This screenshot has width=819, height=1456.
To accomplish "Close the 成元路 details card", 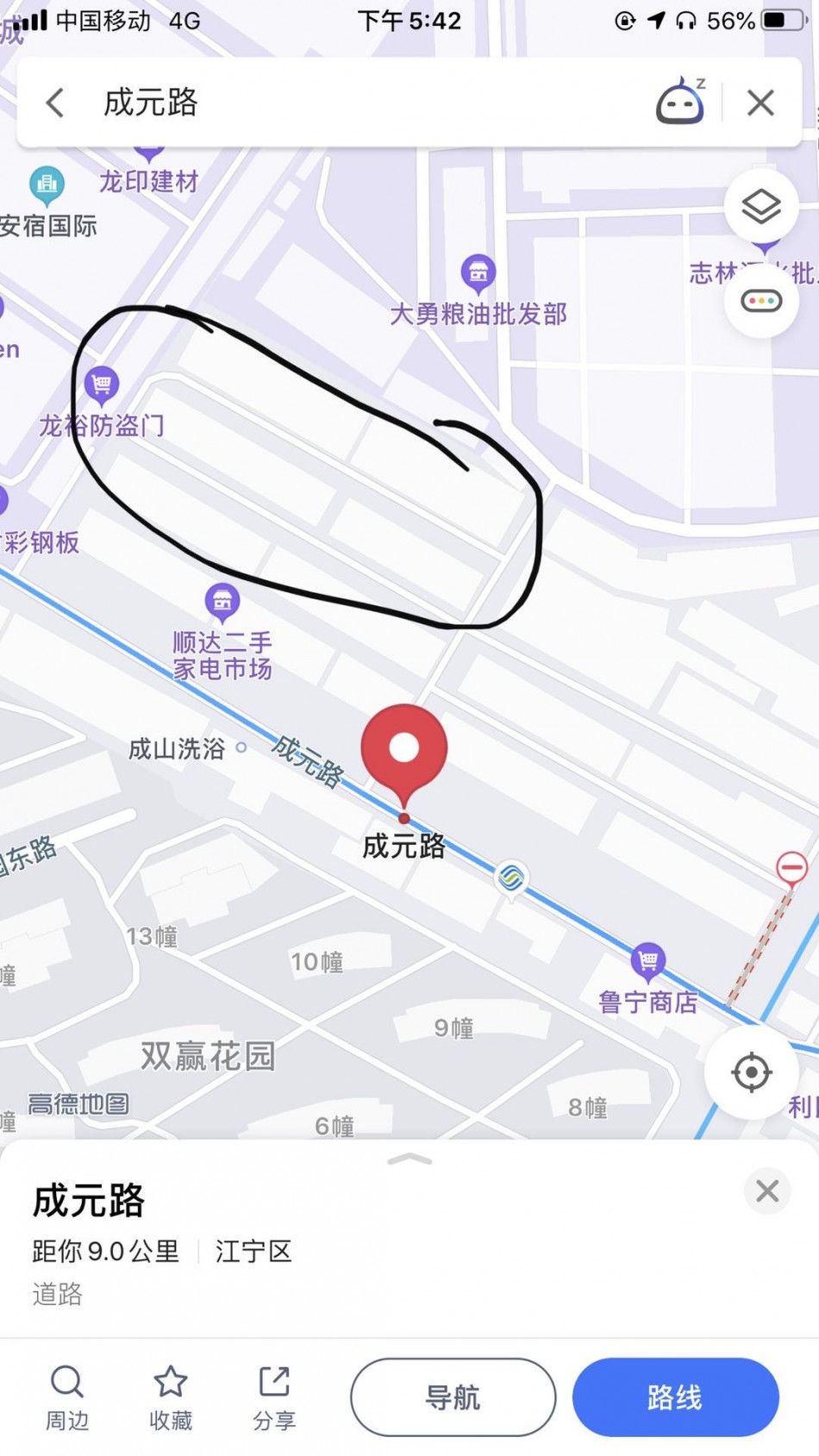I will (x=766, y=1191).
